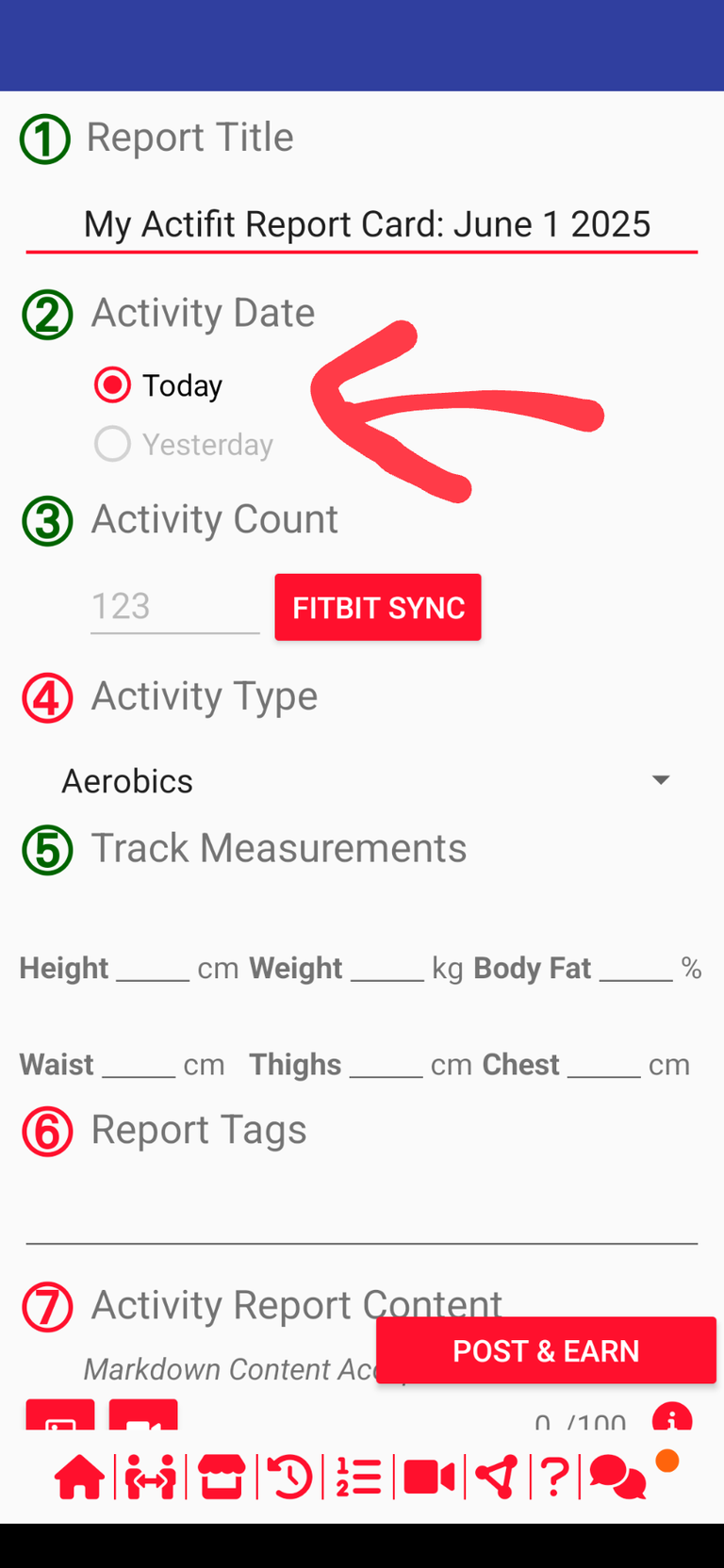Open the chat bubbles icon
Image resolution: width=724 pixels, height=1568 pixels.
click(617, 1477)
